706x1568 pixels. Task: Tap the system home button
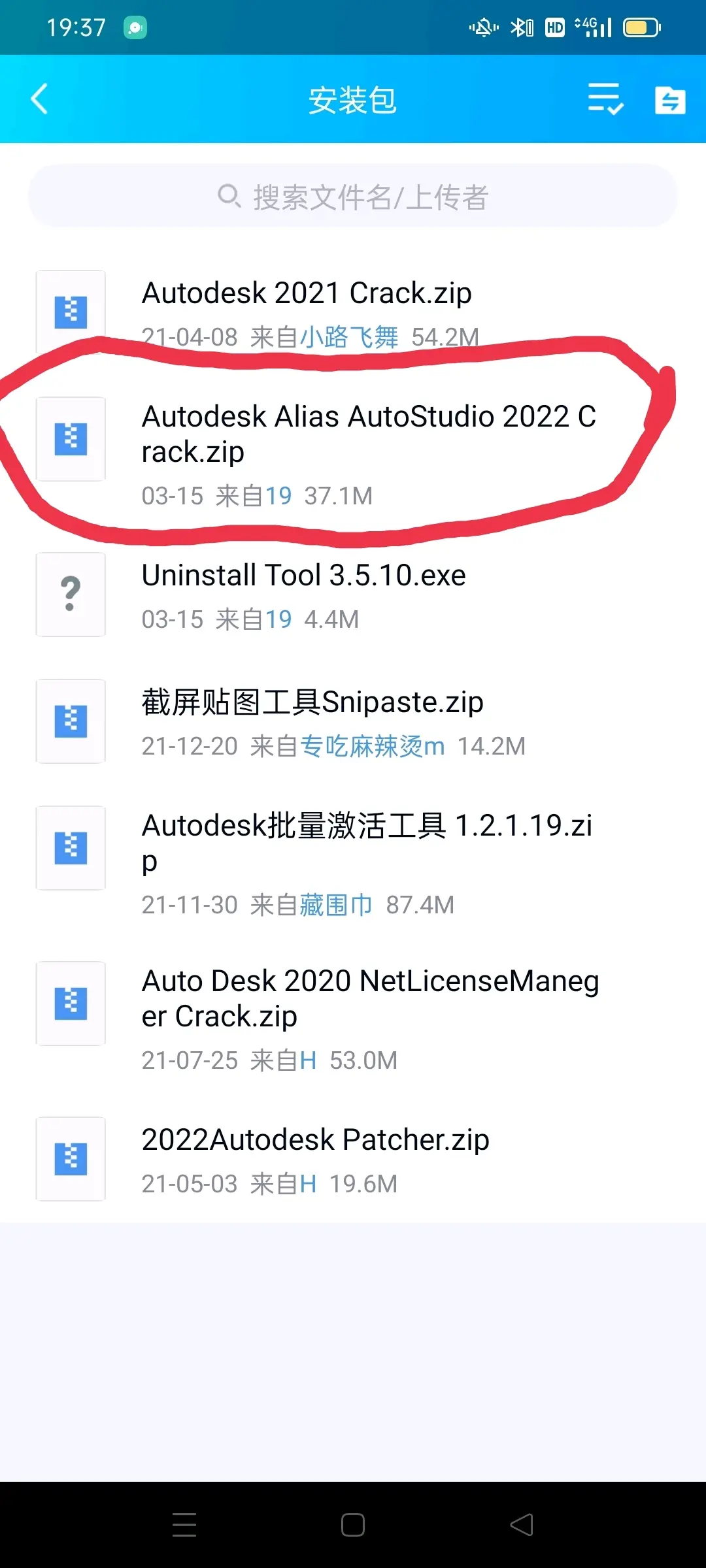pos(353,1525)
